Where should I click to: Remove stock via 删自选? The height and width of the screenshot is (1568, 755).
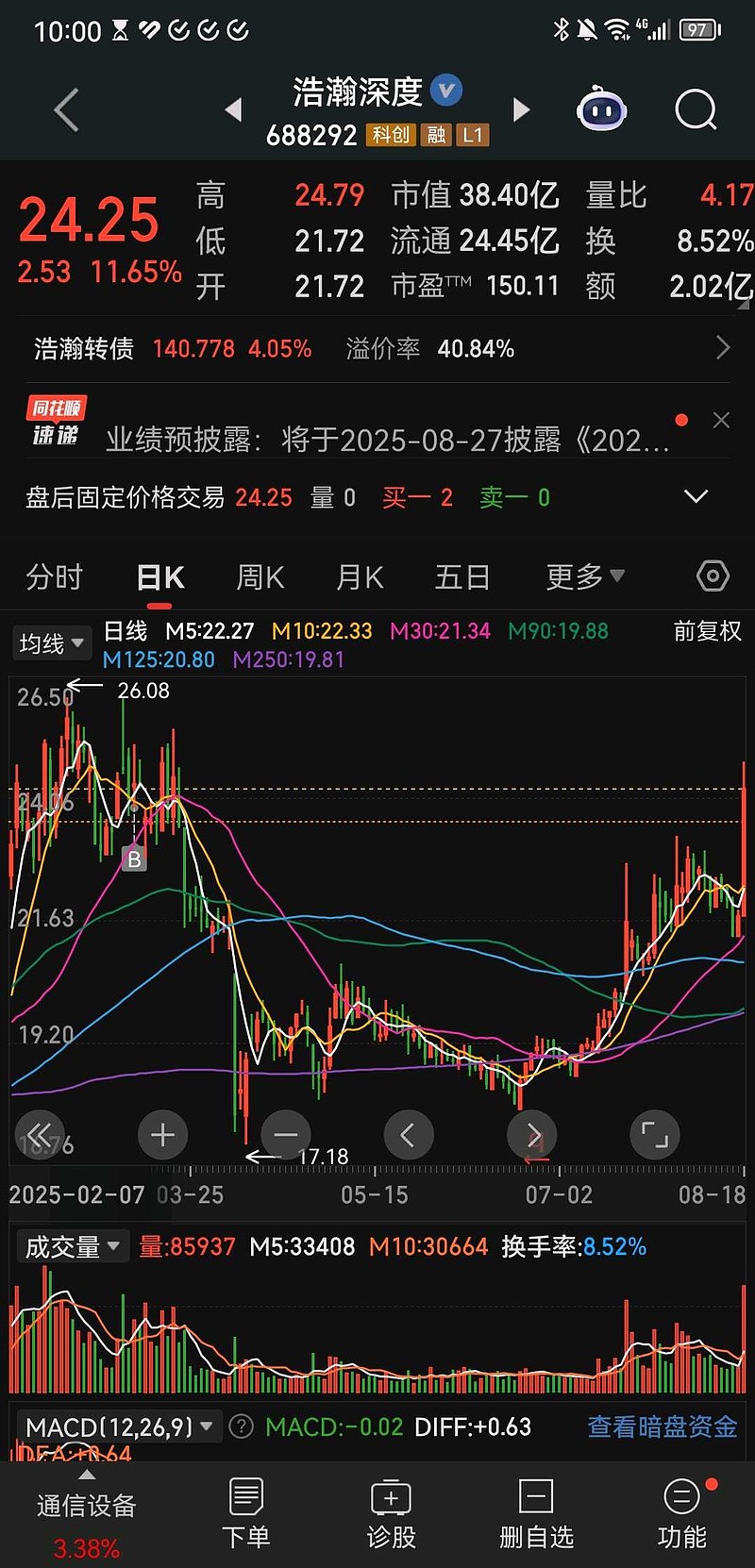[x=536, y=1512]
